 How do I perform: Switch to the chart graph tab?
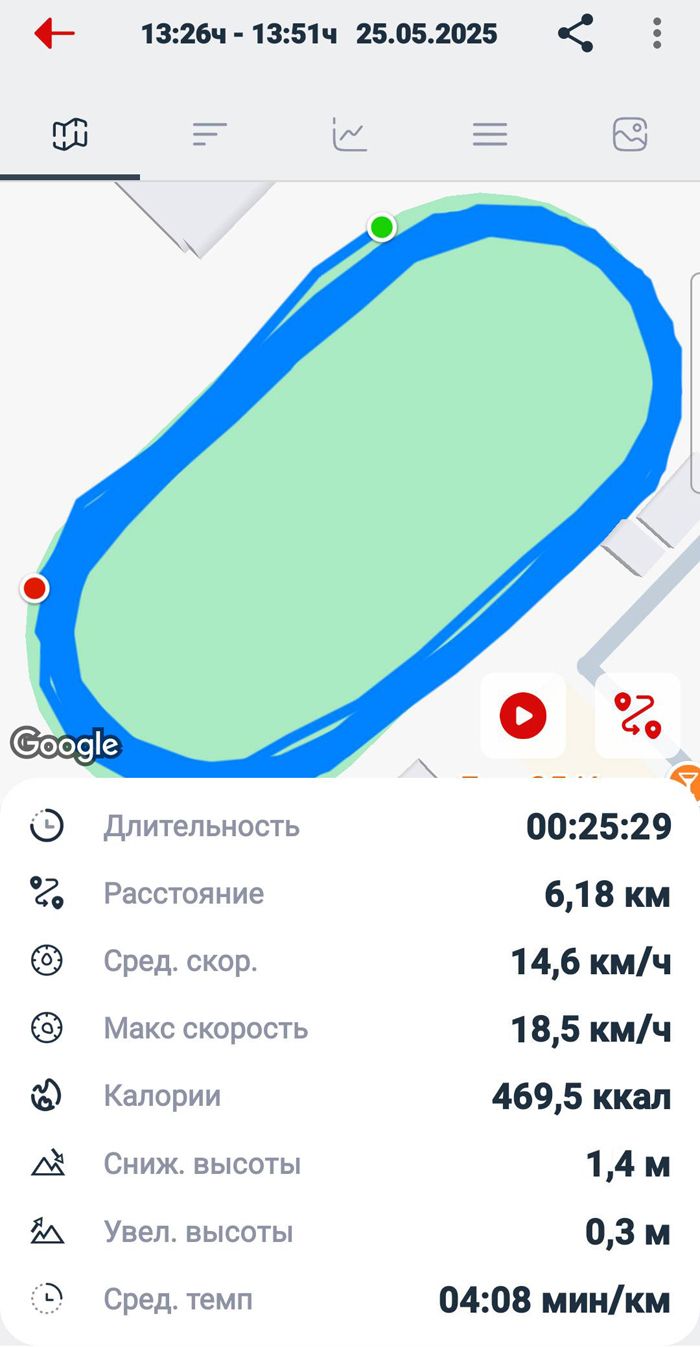(350, 134)
